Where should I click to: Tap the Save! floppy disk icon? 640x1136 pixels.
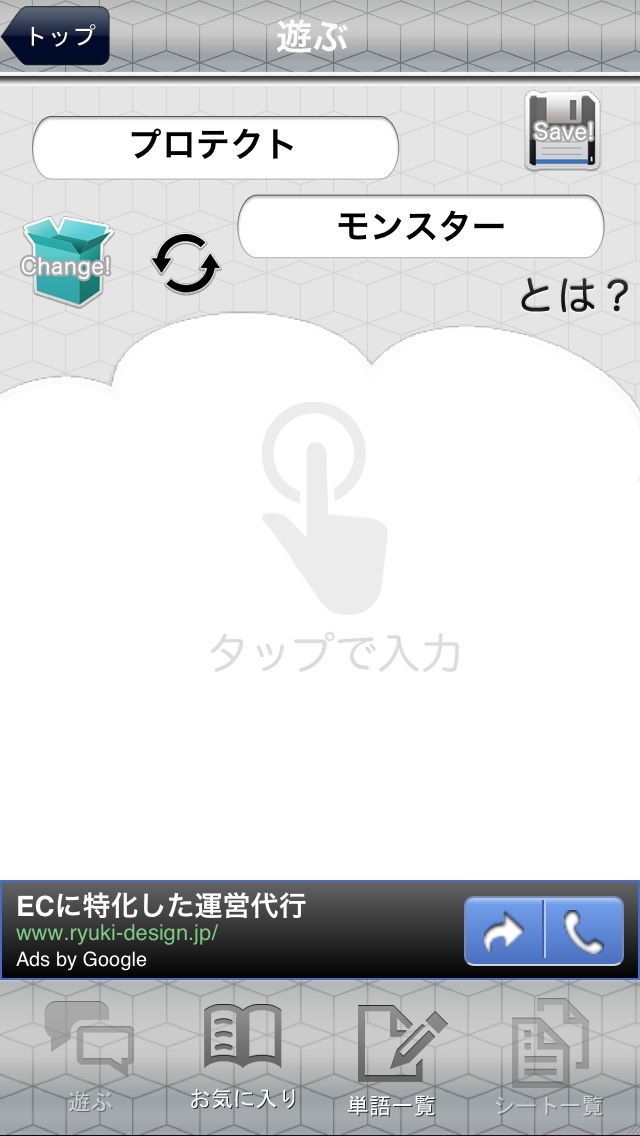563,130
